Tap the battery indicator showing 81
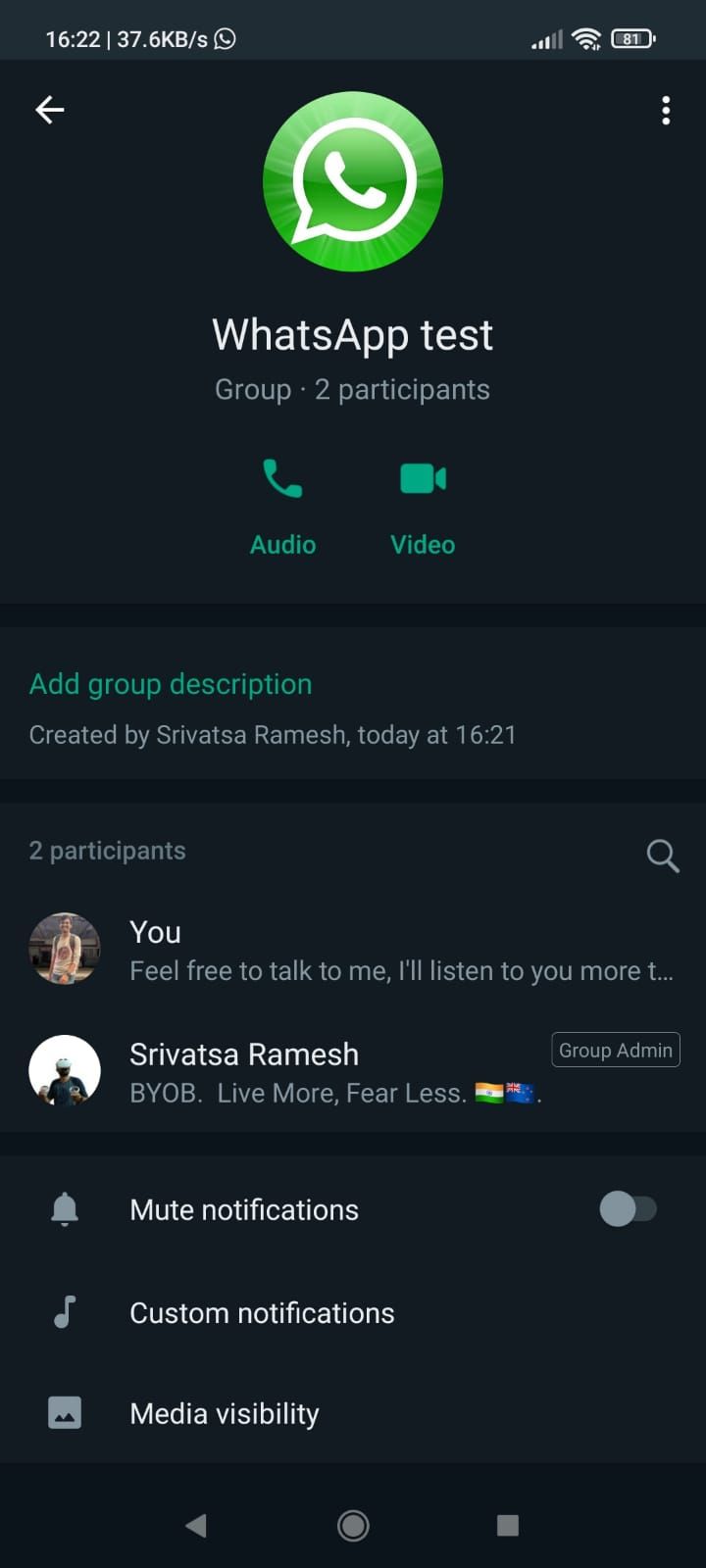 [x=632, y=39]
